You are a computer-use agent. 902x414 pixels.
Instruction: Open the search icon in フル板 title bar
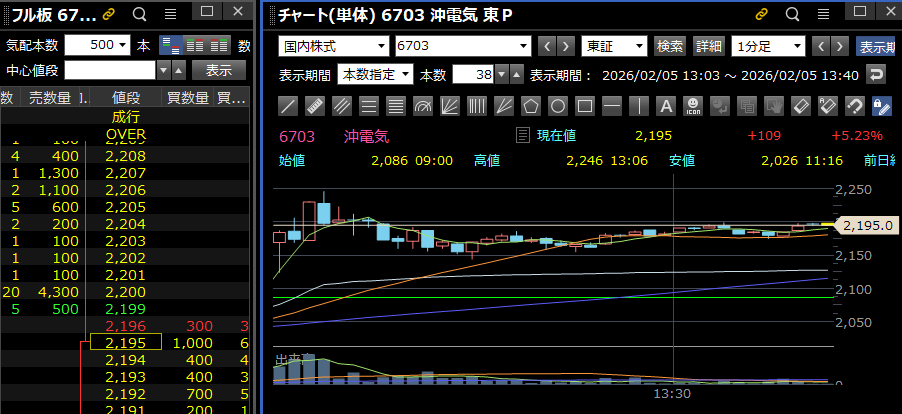click(139, 14)
